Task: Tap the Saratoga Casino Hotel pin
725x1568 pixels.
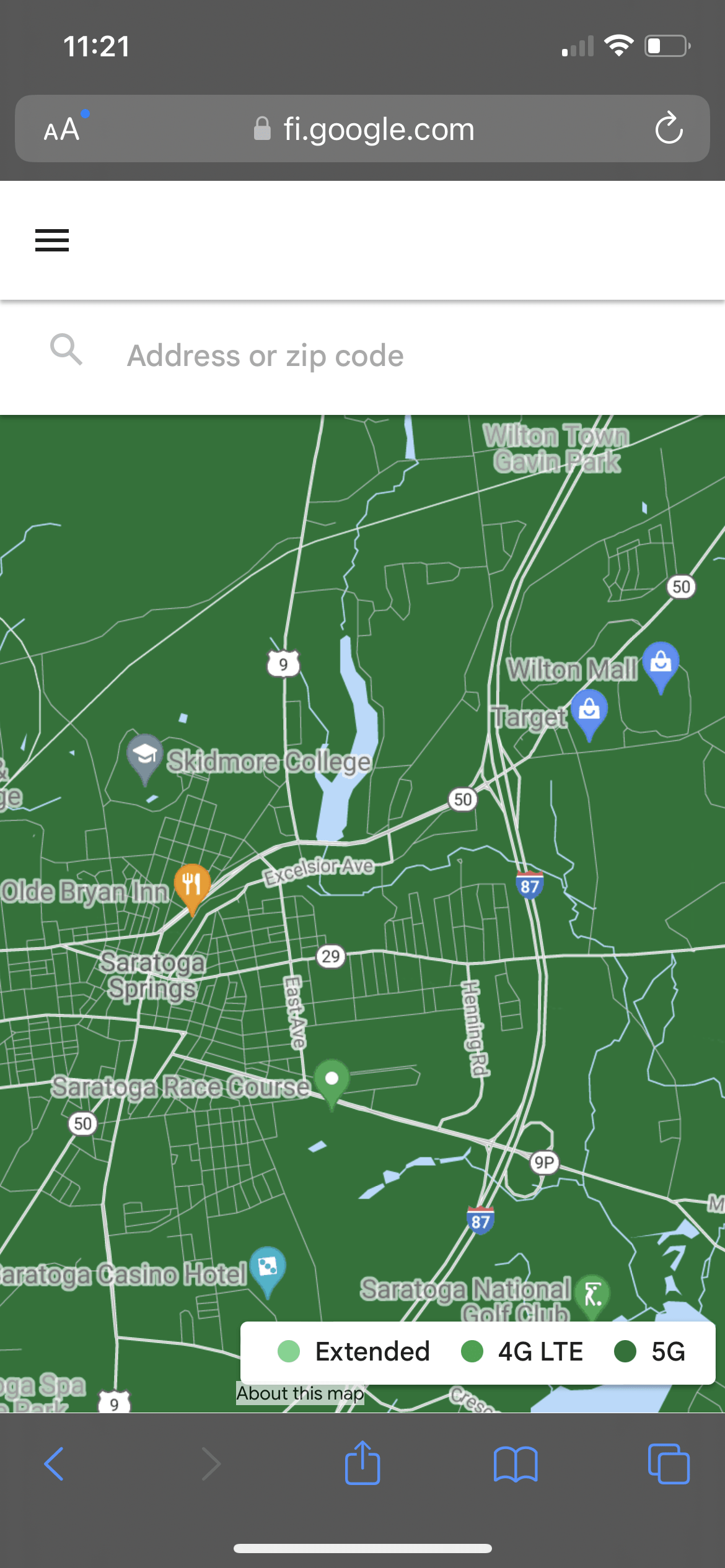Action: [x=268, y=1267]
